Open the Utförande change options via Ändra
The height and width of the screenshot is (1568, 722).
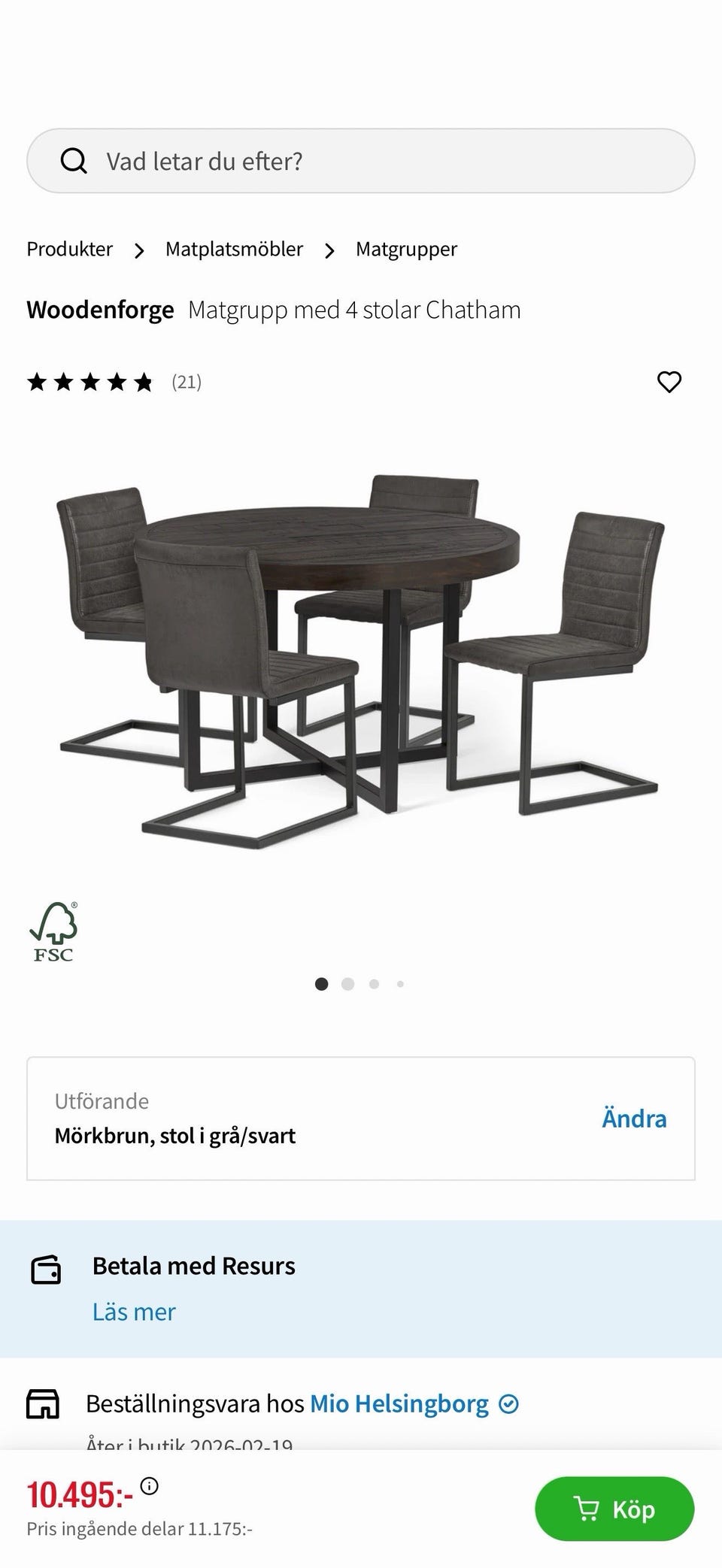pyautogui.click(x=635, y=1118)
